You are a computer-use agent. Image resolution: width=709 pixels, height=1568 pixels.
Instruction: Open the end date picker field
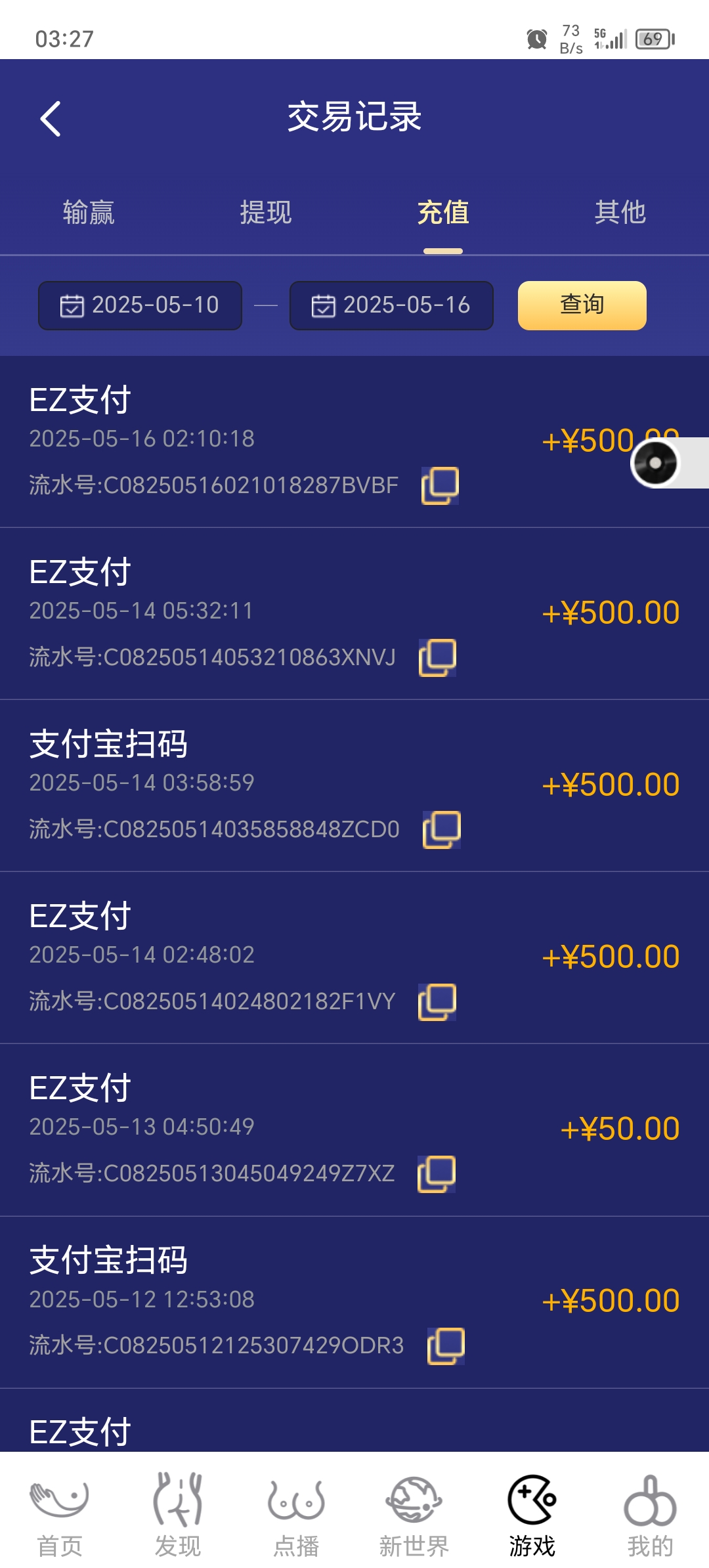click(391, 305)
